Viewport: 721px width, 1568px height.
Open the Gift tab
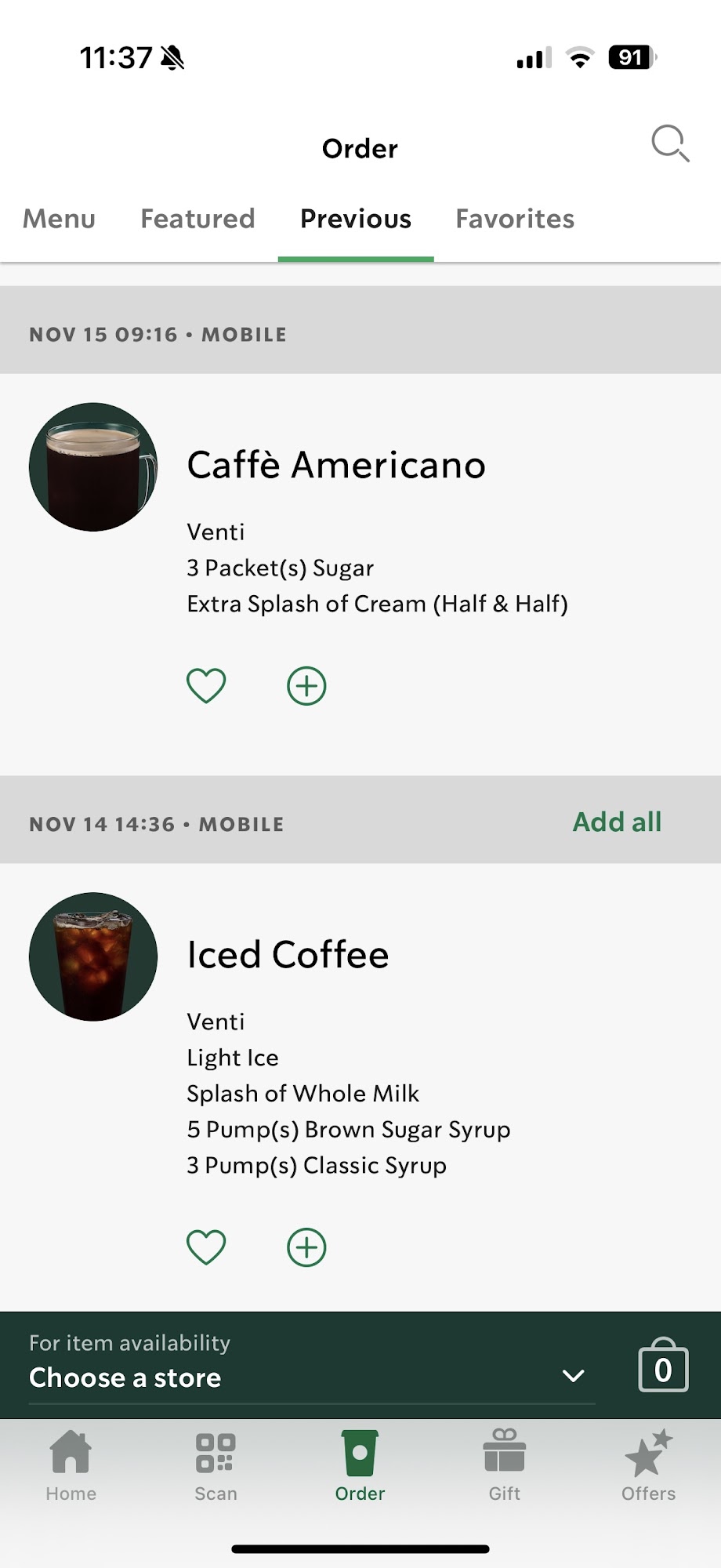click(504, 1465)
